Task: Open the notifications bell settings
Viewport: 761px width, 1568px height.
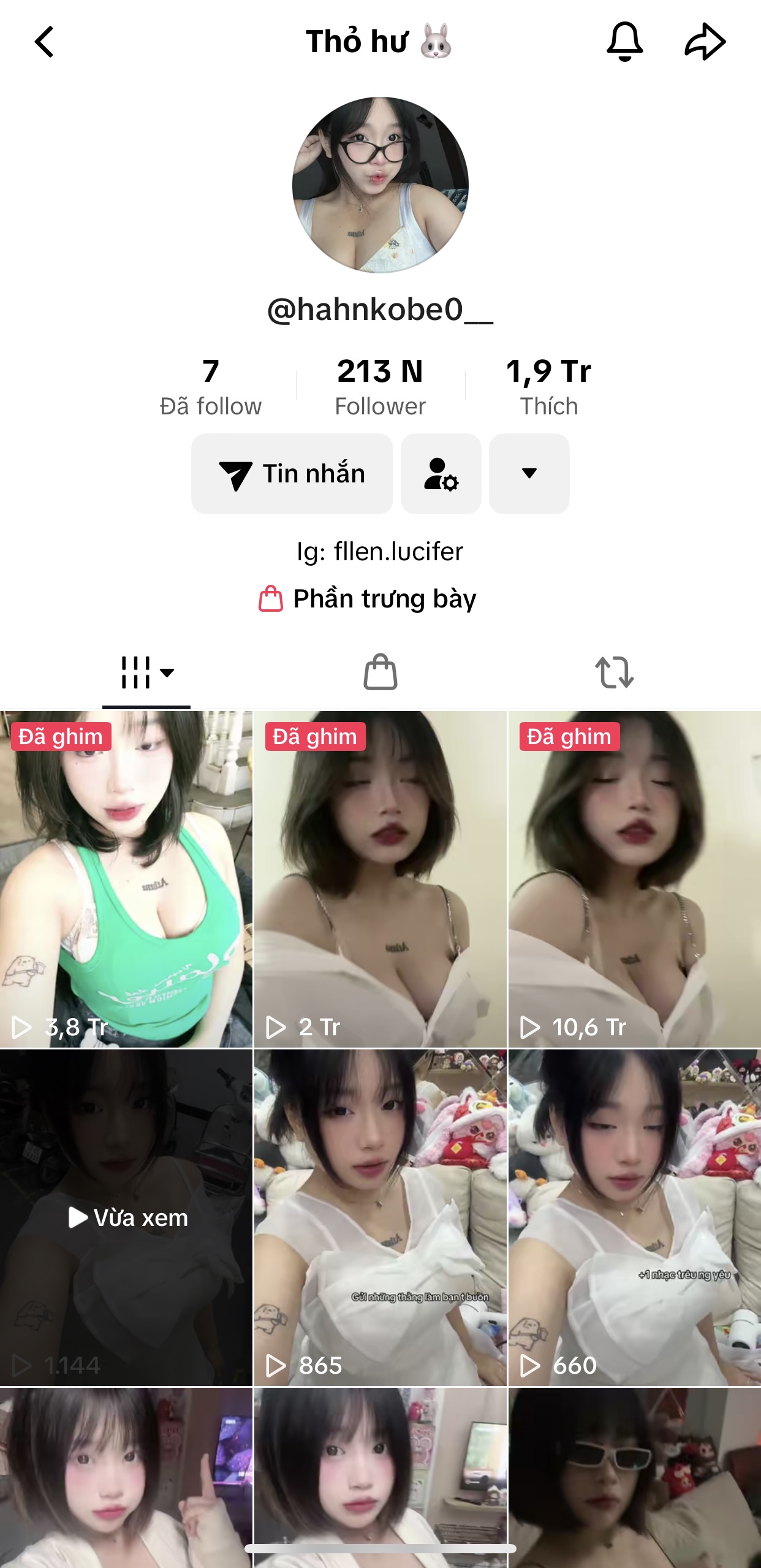Action: [x=624, y=42]
